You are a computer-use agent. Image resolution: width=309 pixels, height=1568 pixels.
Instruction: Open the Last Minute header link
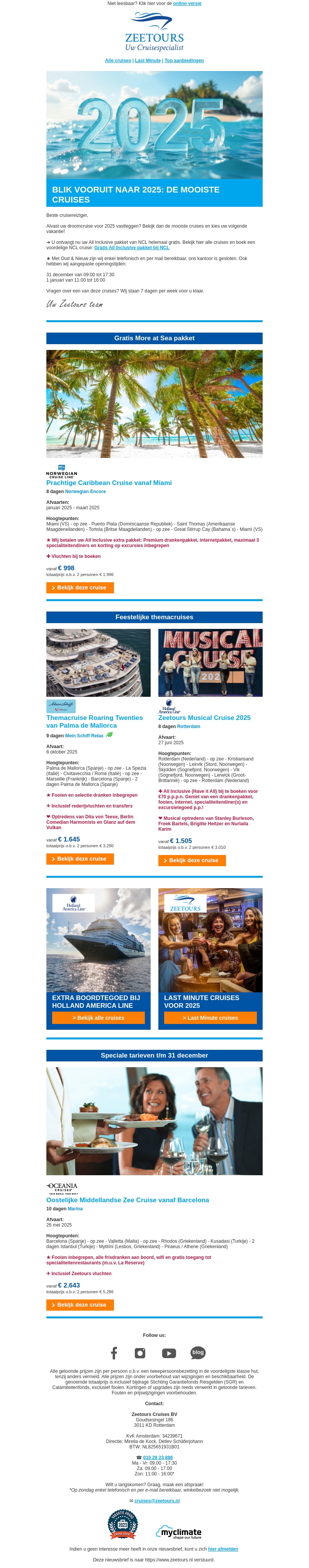click(x=148, y=61)
